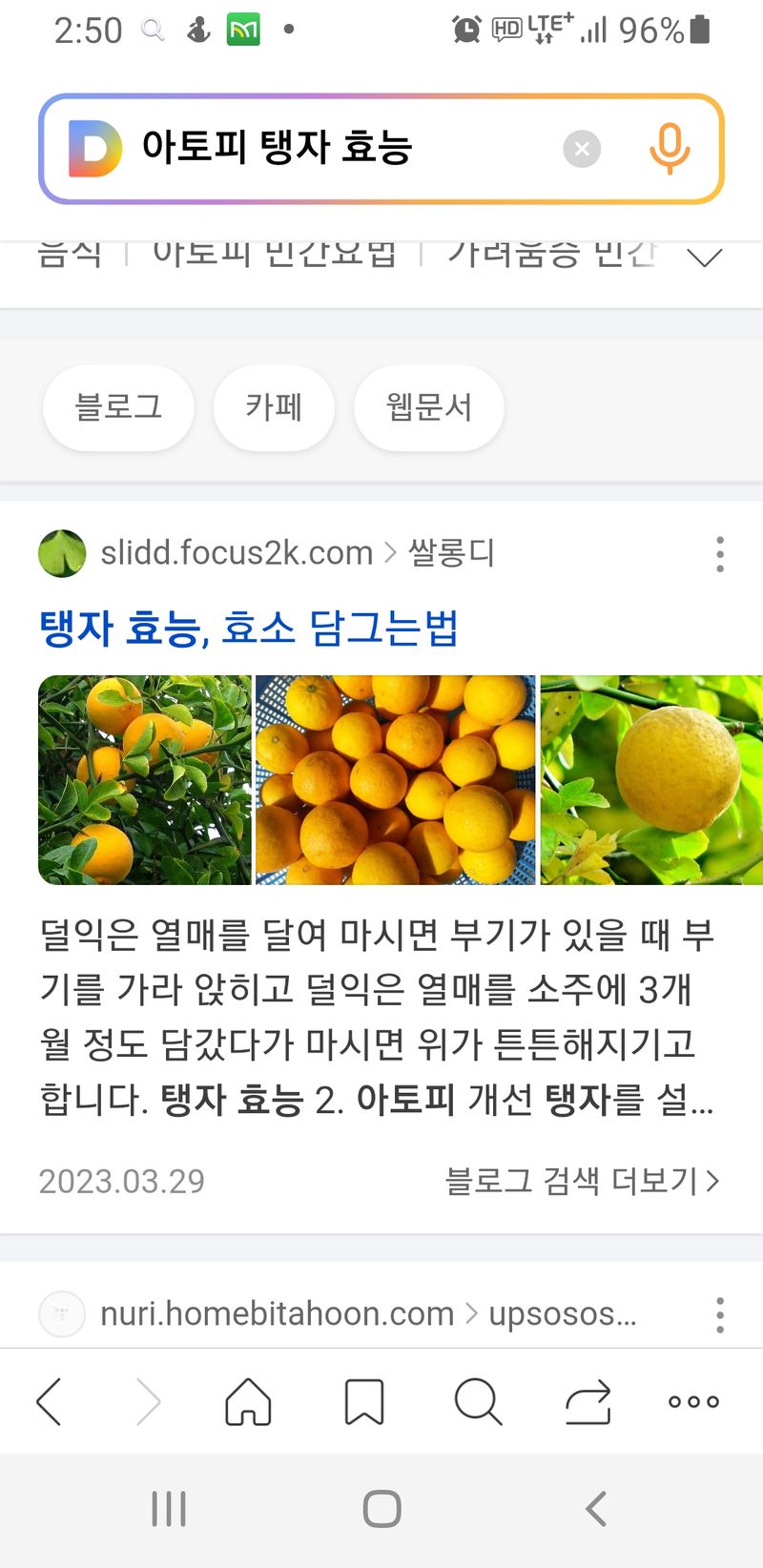Viewport: 763px width, 1568px height.
Task: Tap the Daum logo in the search bar
Action: coord(91,149)
